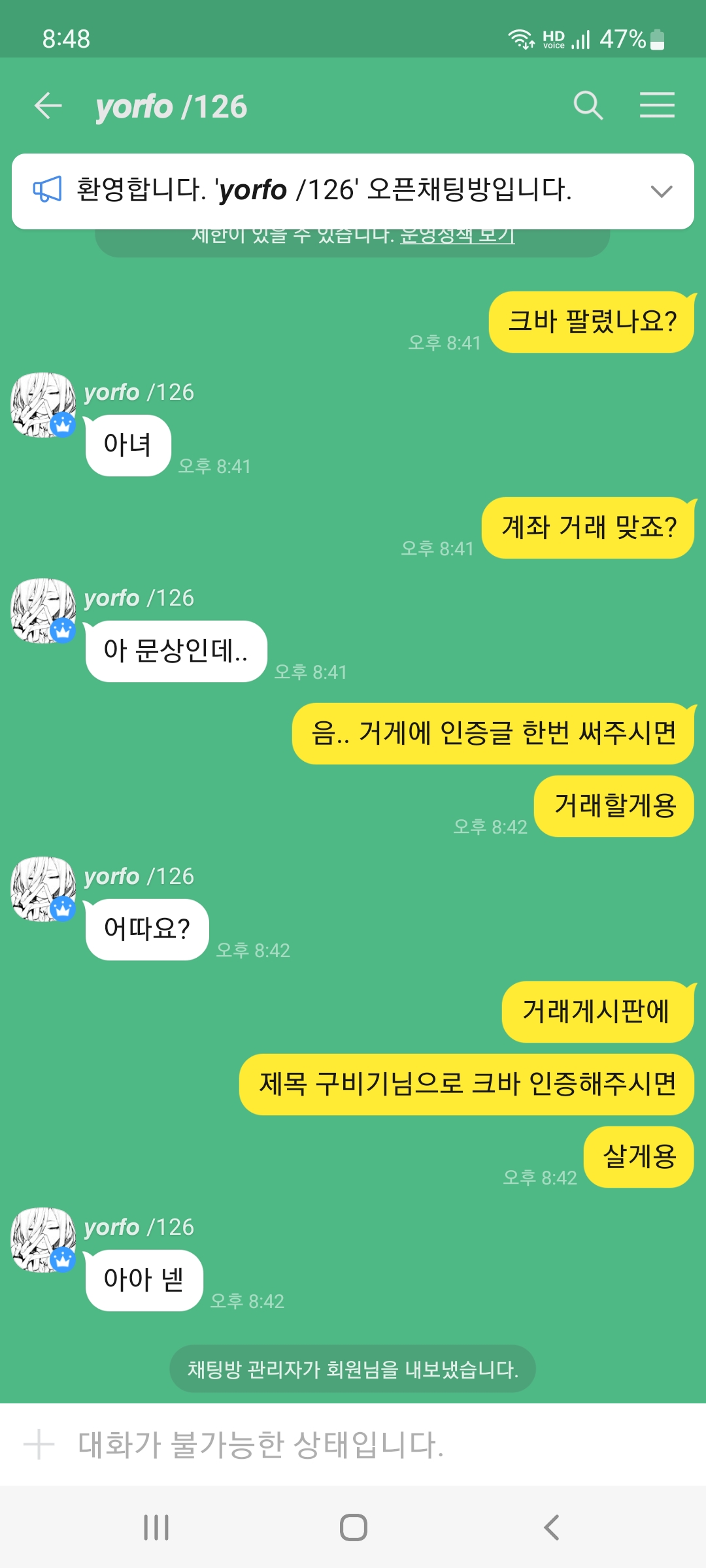This screenshot has width=706, height=1568.
Task: Open recent apps from navigation bar
Action: (156, 1527)
